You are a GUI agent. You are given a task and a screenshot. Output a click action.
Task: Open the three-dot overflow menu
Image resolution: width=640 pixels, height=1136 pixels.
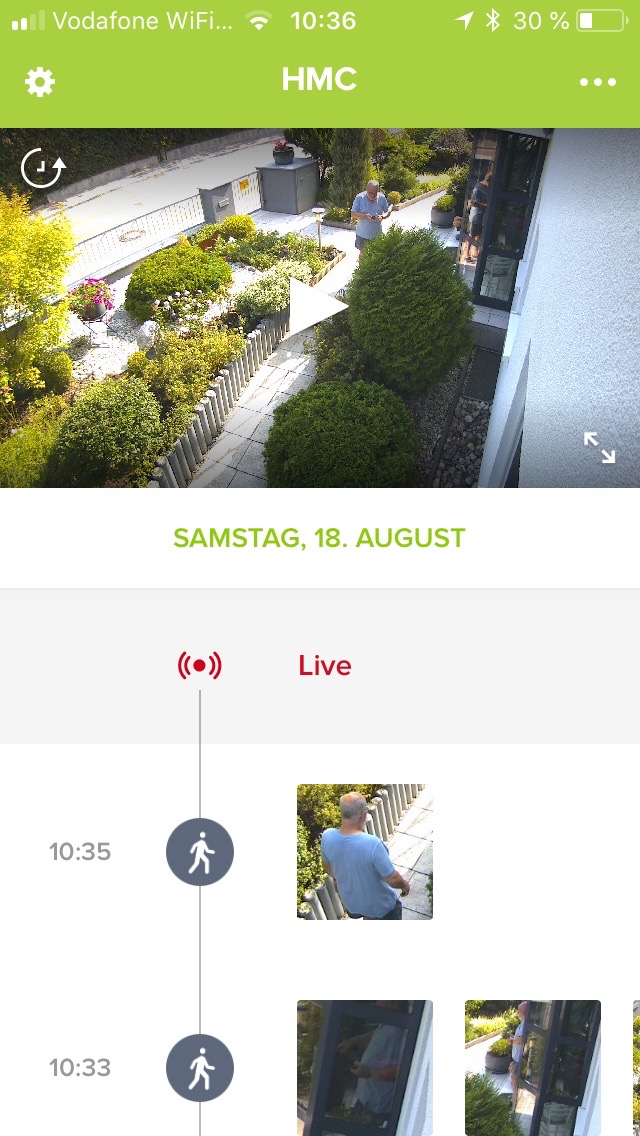coord(598,82)
